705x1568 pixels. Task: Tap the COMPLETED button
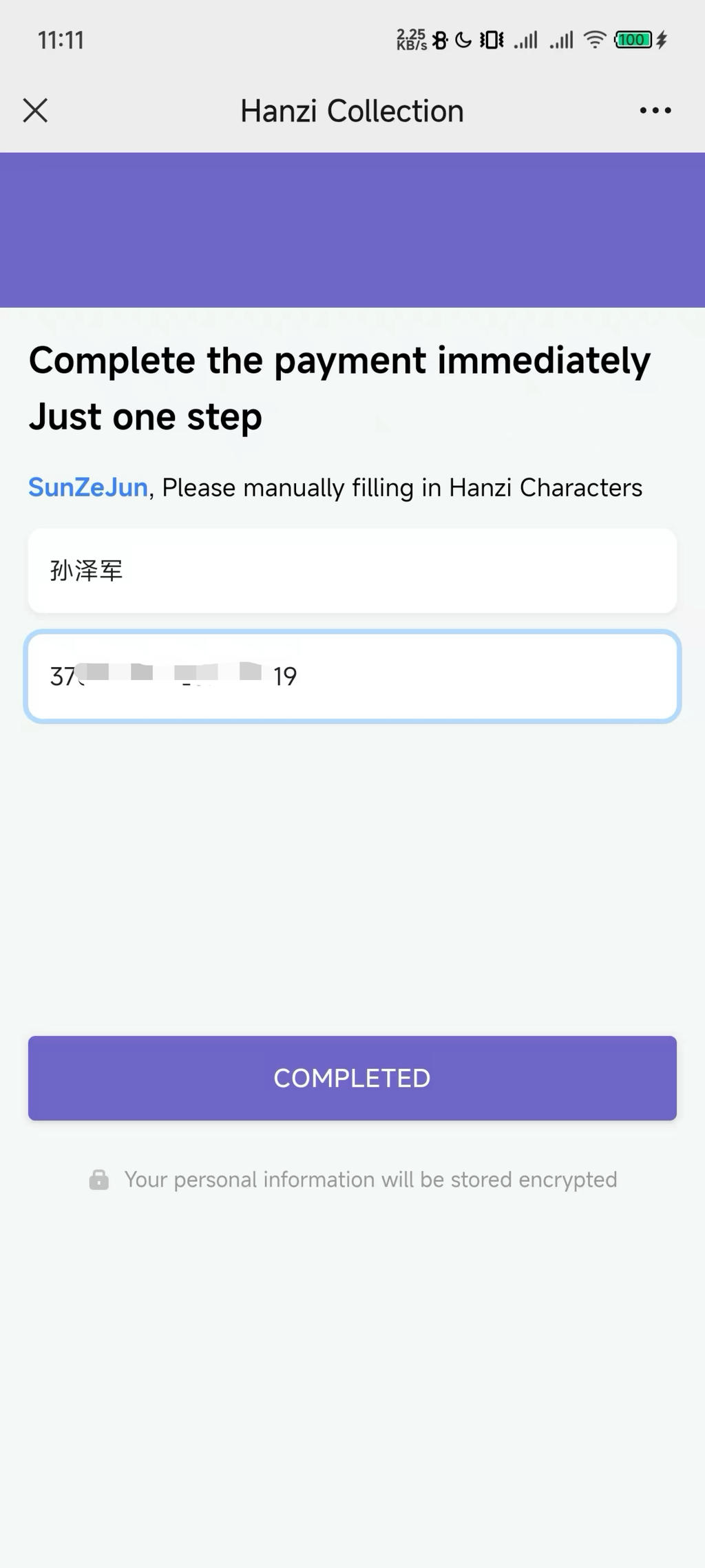352,1078
